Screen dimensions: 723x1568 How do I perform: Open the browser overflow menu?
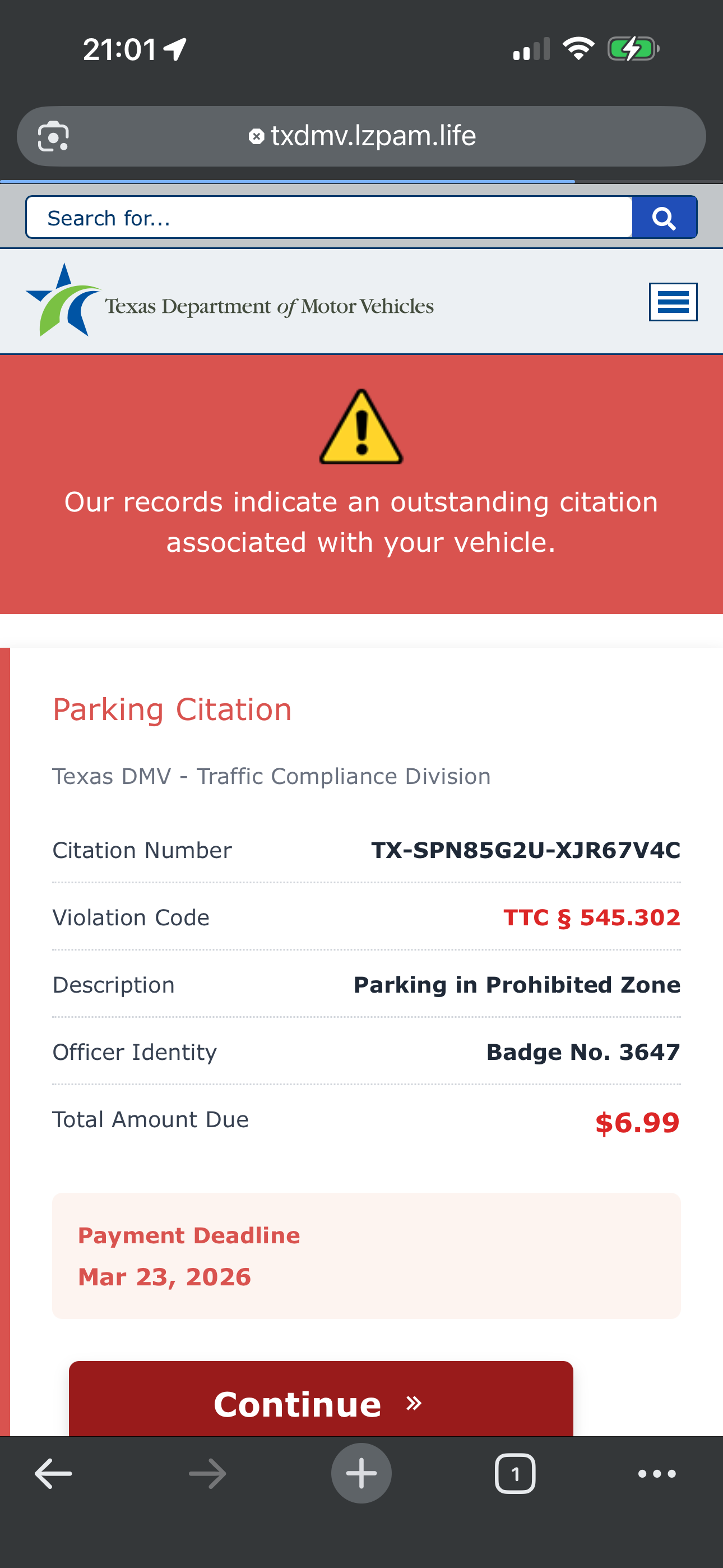coord(657,1474)
